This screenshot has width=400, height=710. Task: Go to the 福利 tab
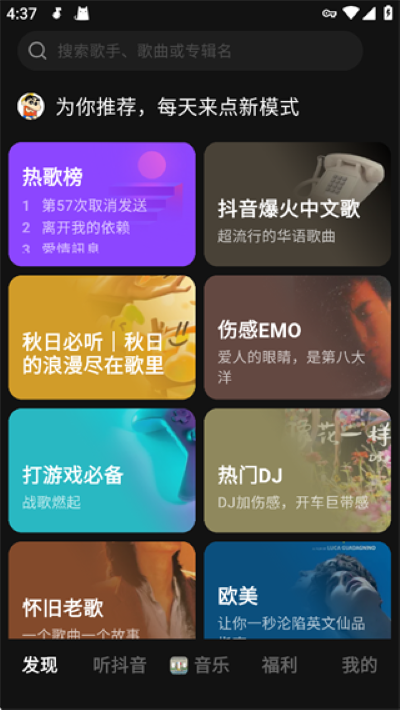pyautogui.click(x=280, y=665)
